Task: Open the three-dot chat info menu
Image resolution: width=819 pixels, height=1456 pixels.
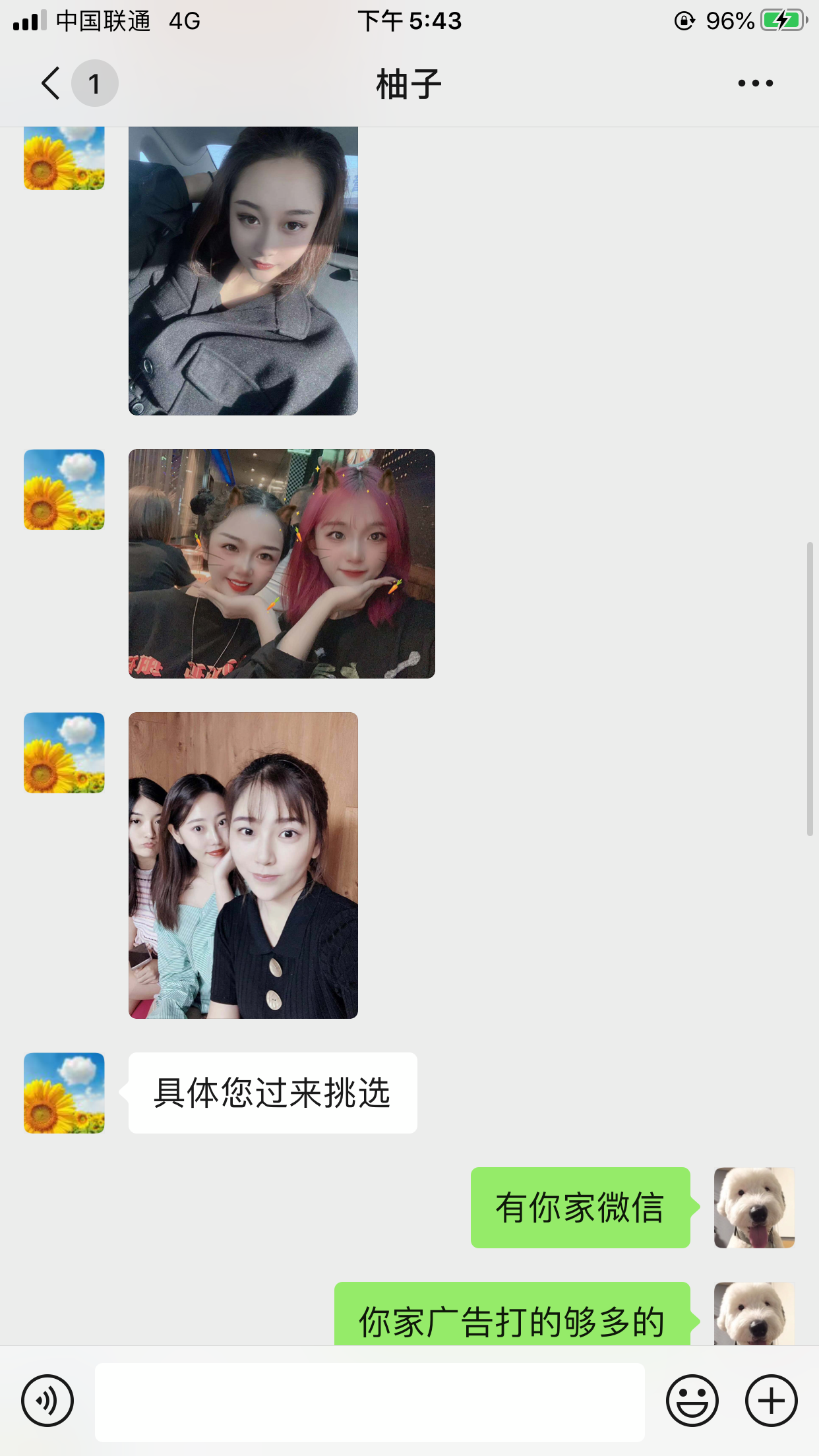Action: click(755, 84)
